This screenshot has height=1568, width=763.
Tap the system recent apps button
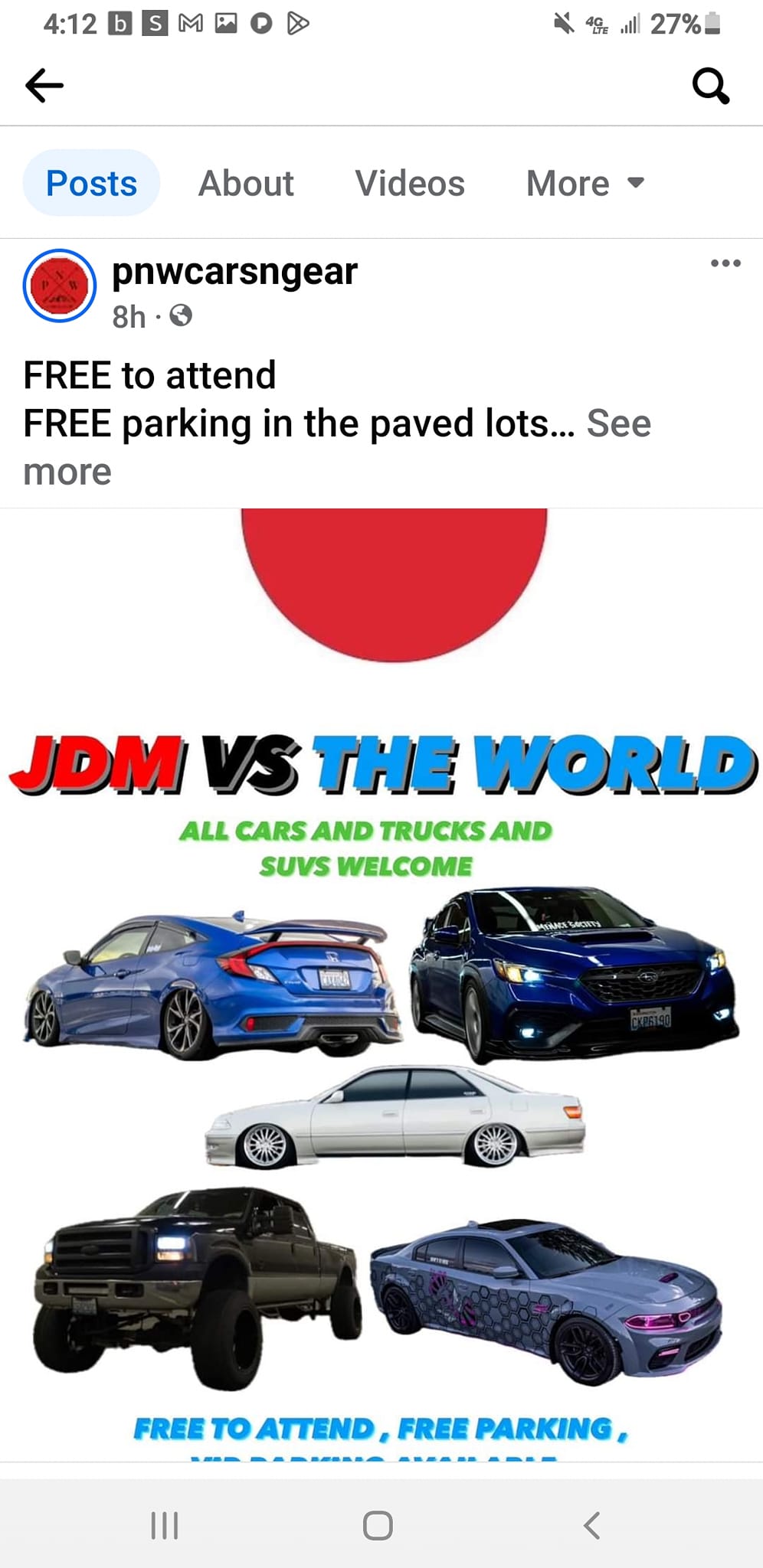pyautogui.click(x=165, y=1525)
